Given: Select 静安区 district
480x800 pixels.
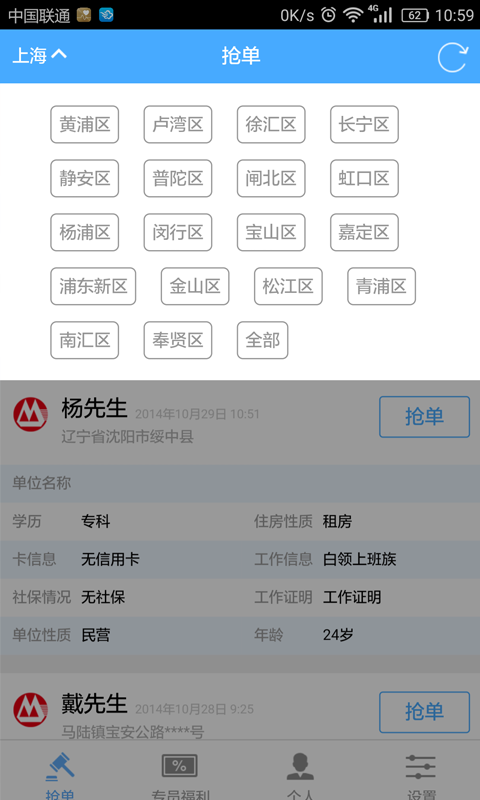Looking at the screenshot, I should (85, 179).
